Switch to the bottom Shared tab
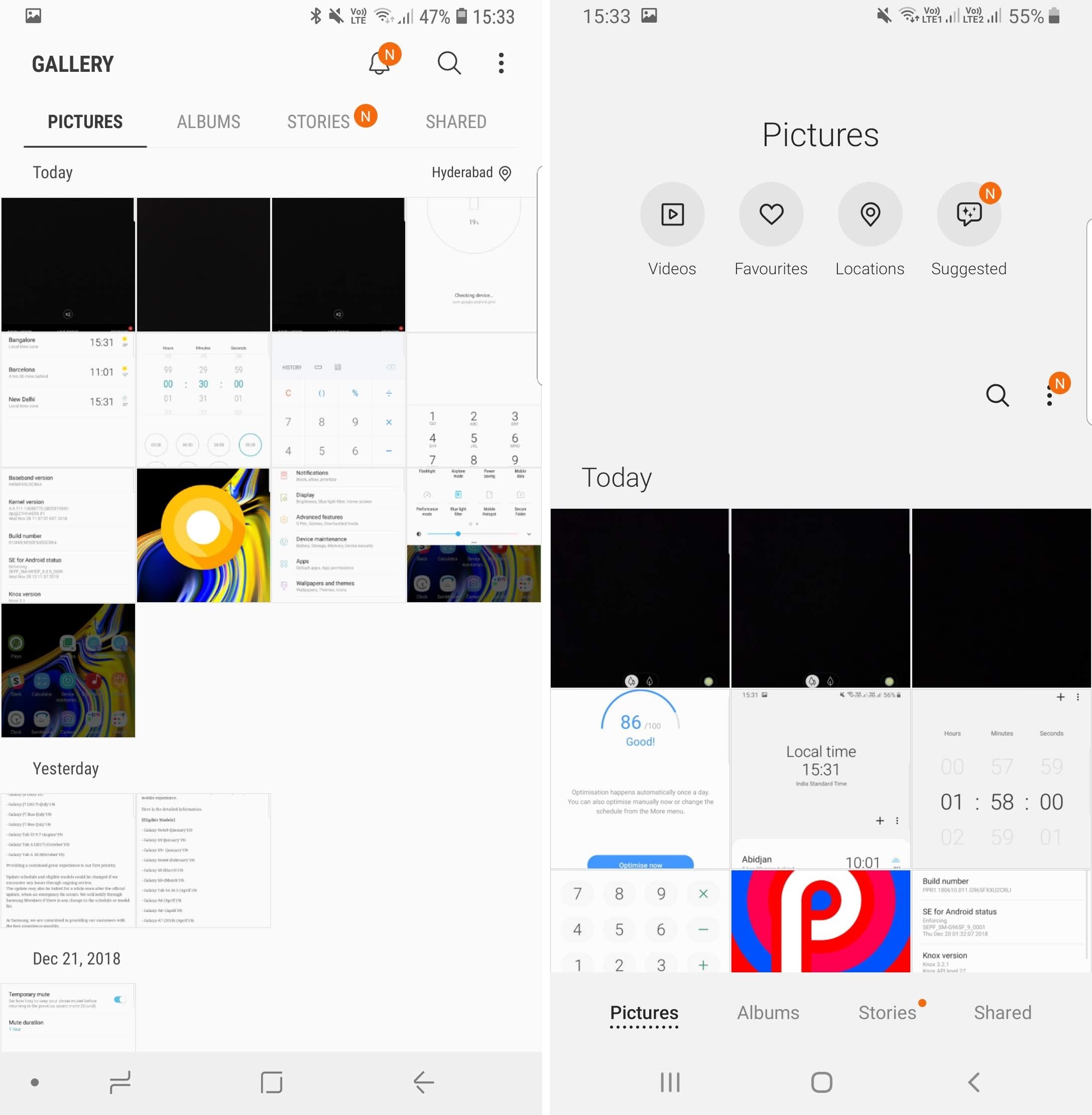This screenshot has width=1092, height=1115. [1002, 1012]
